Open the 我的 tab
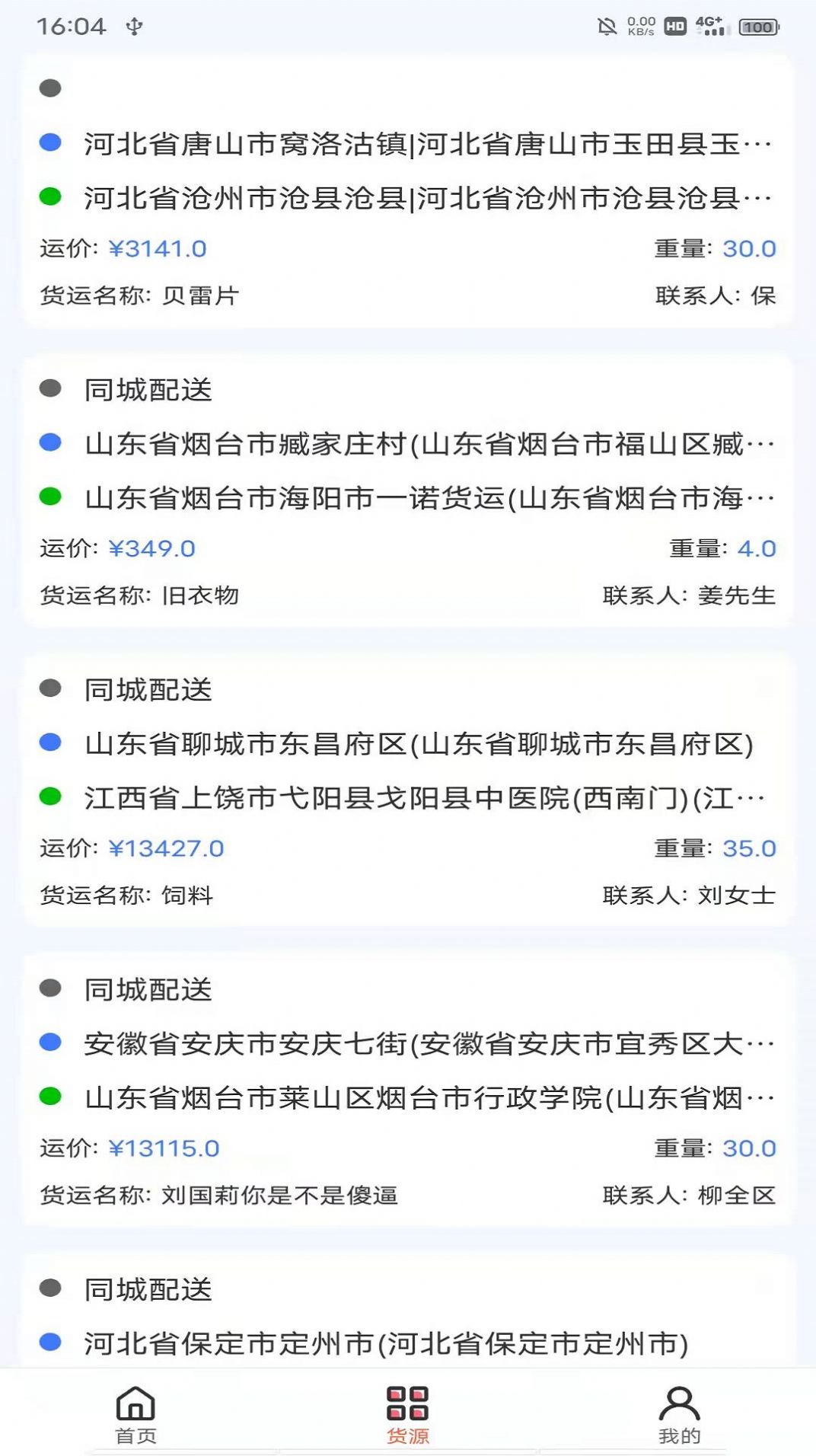The image size is (816, 1456). coord(679,1413)
